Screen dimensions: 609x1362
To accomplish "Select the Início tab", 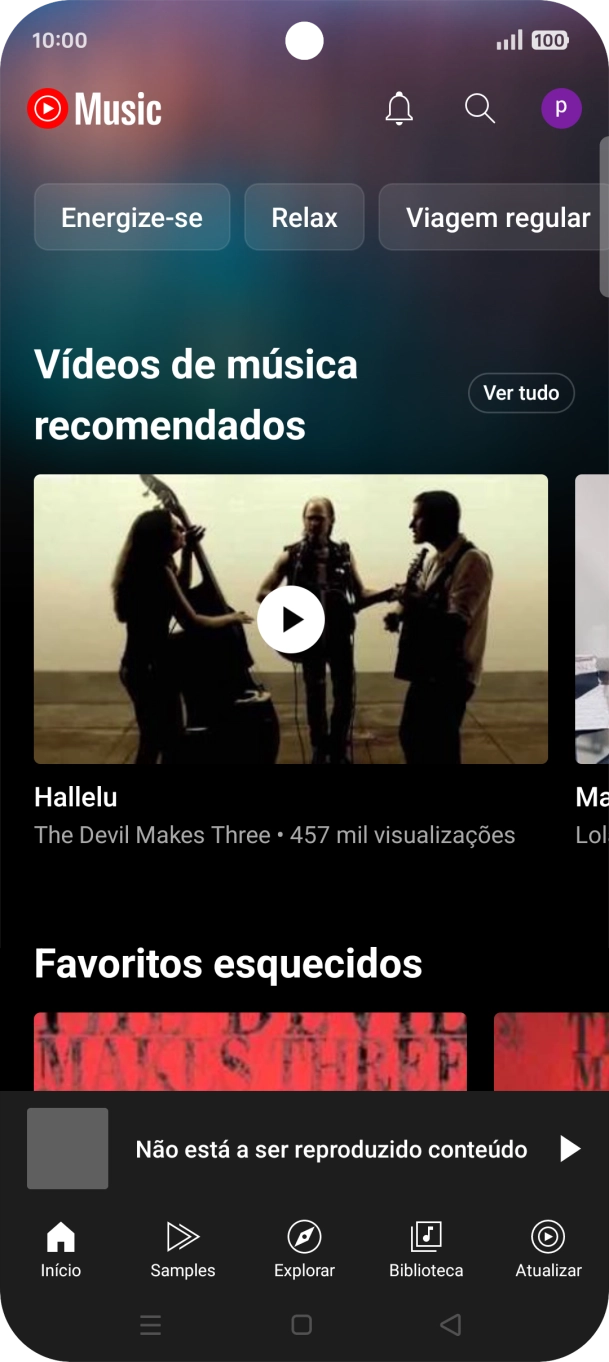I will coord(61,1248).
